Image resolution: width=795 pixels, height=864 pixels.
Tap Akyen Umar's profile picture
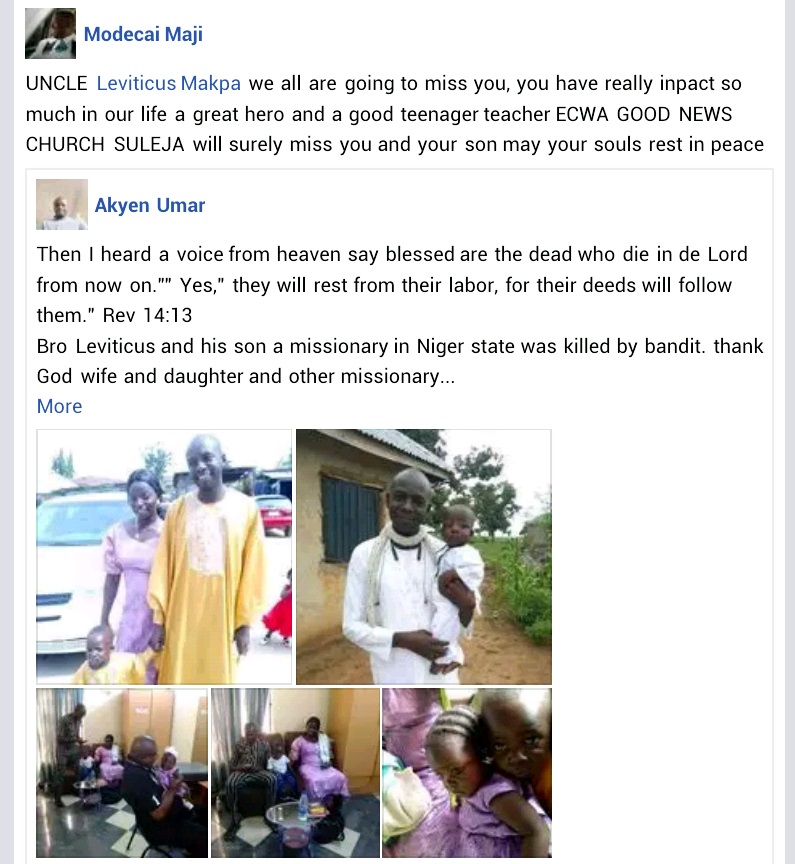click(61, 205)
